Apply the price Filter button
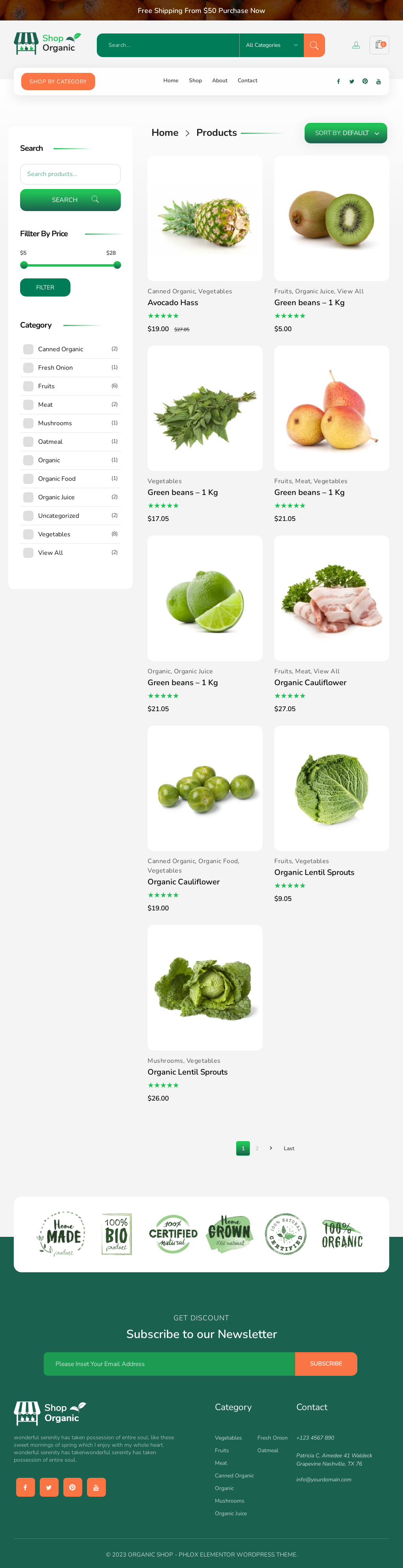 pos(45,287)
